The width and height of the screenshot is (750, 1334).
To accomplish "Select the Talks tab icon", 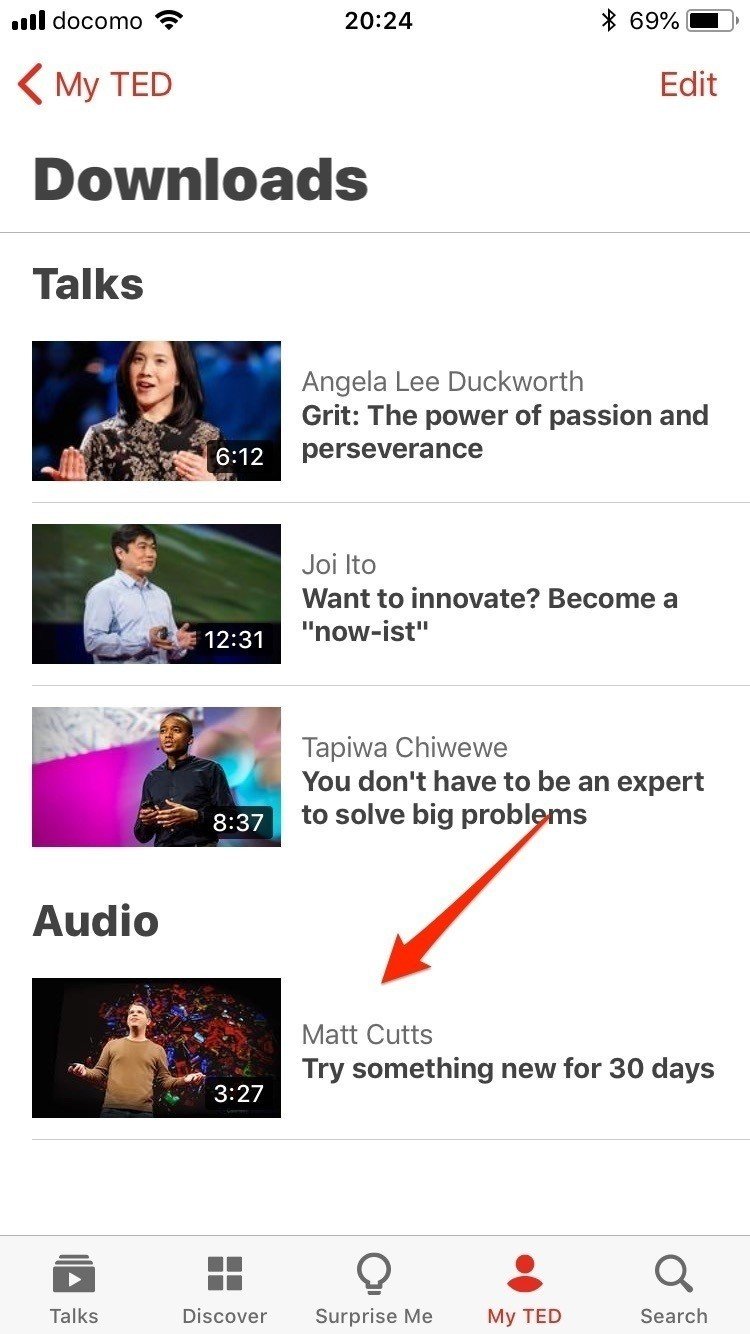I will coord(74,1273).
